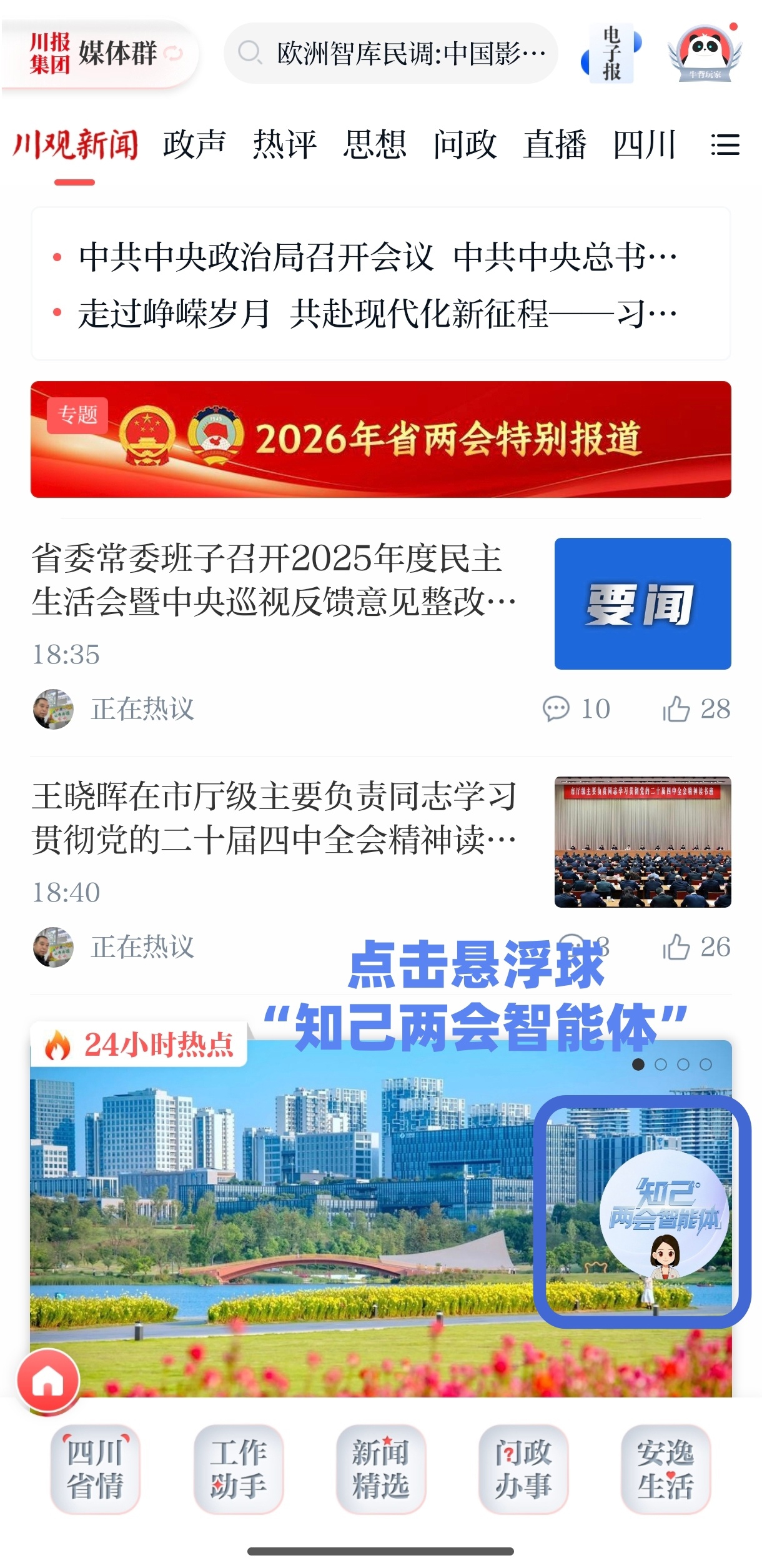
Task: Open the 王晓晖在市厅级主要负责同志 article
Action: click(x=274, y=818)
